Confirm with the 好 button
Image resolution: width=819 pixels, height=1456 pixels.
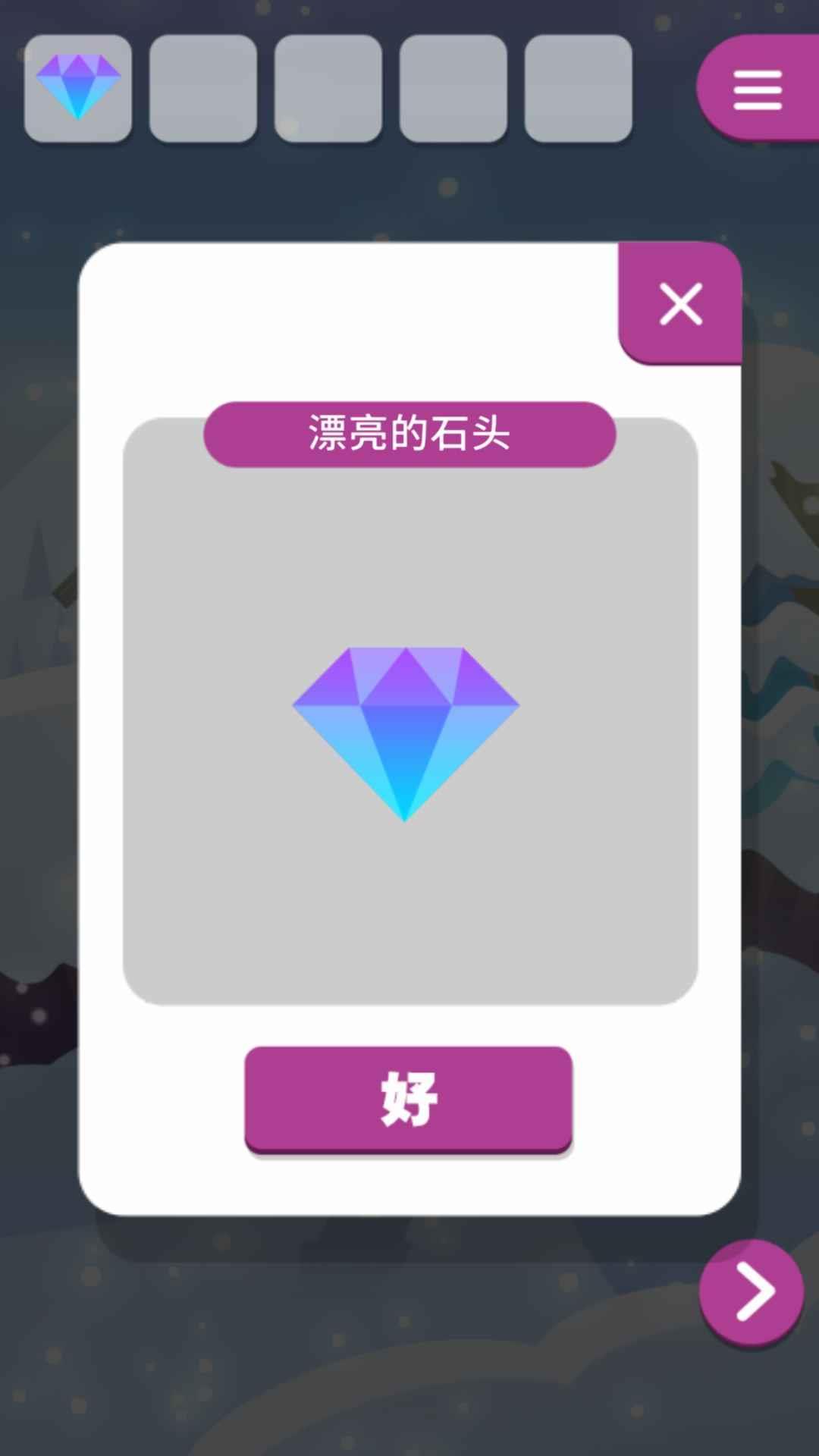coord(408,1099)
